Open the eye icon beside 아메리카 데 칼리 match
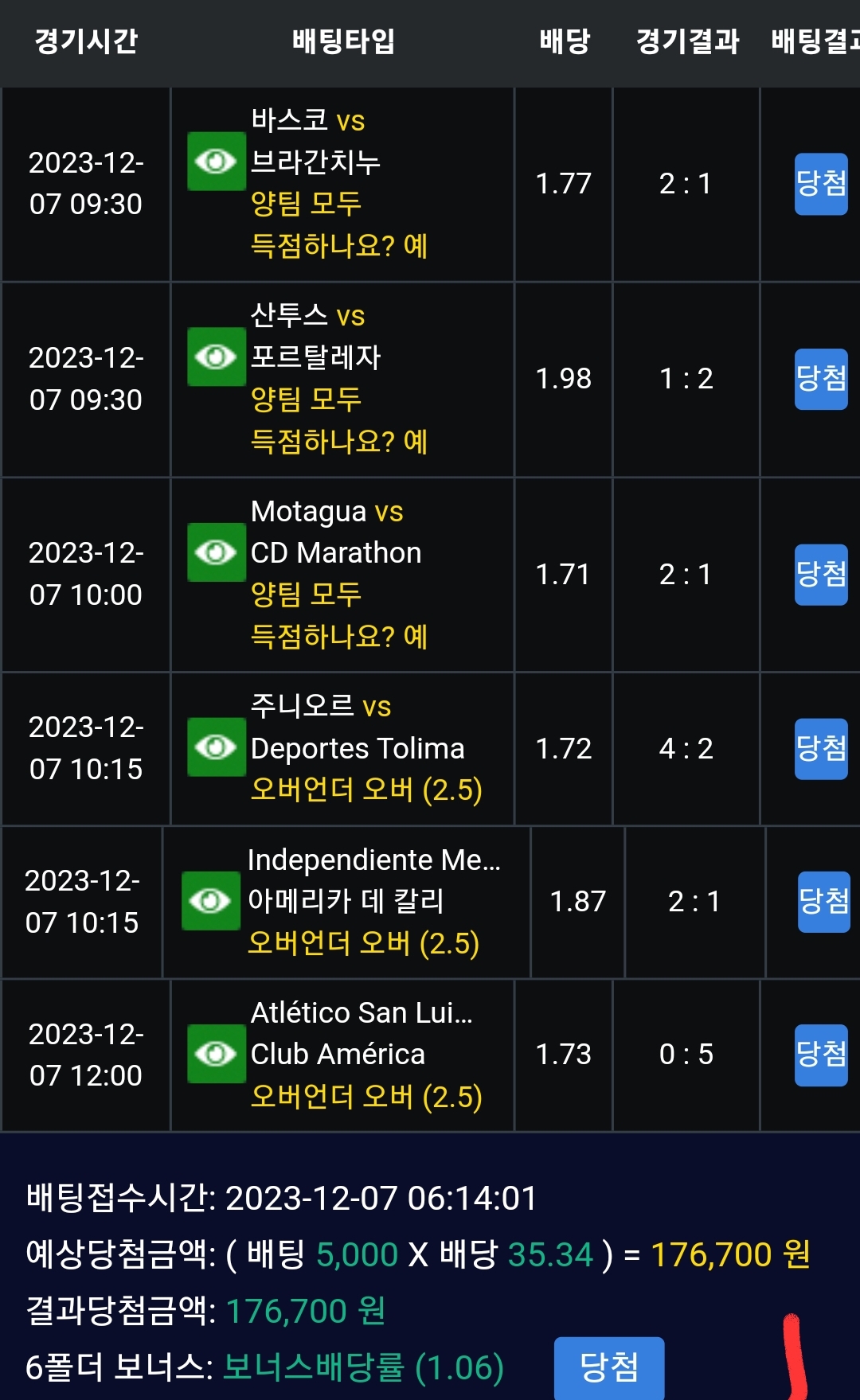Viewport: 860px width, 1400px height. coord(210,900)
